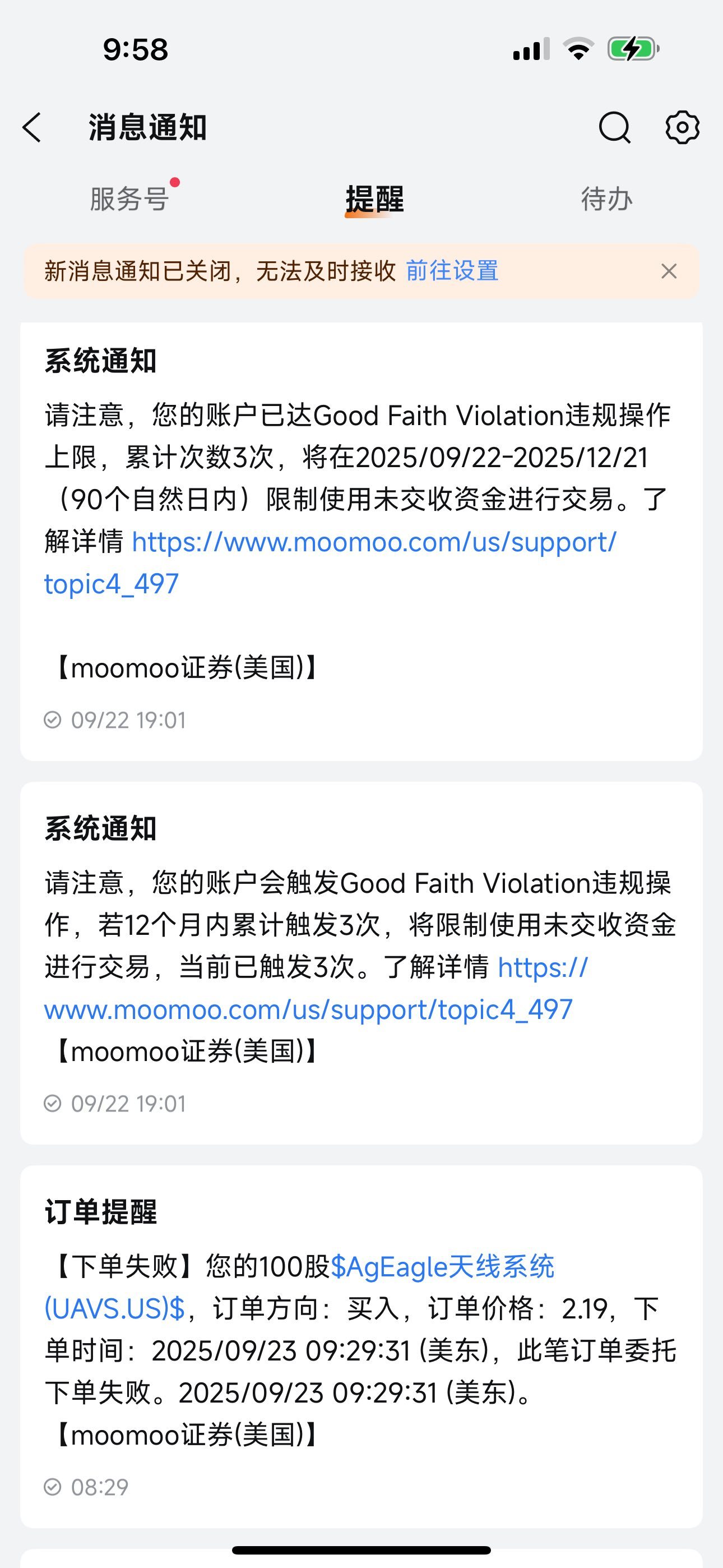Dismiss the notification-closed banner
The image size is (723, 1568).
[669, 271]
